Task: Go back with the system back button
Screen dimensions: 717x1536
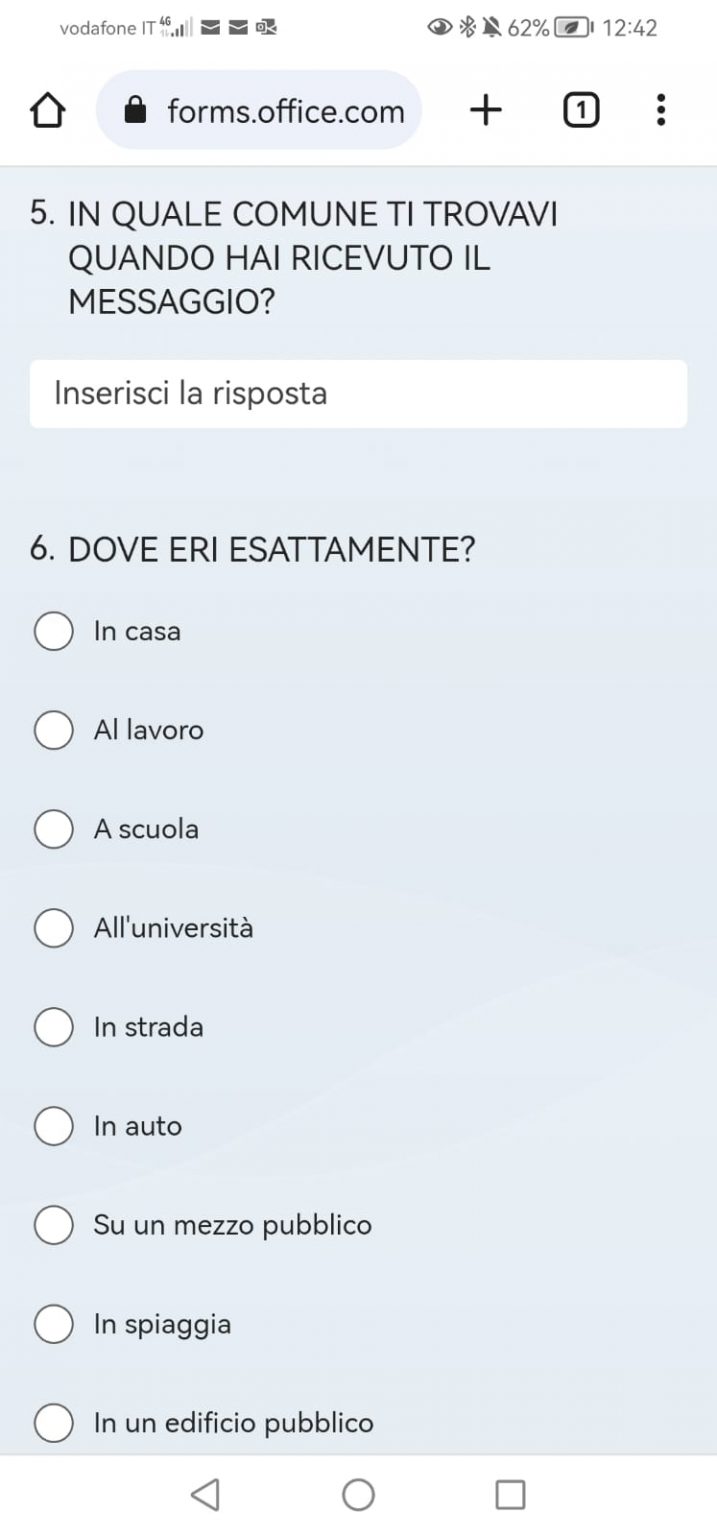Action: pos(205,1495)
